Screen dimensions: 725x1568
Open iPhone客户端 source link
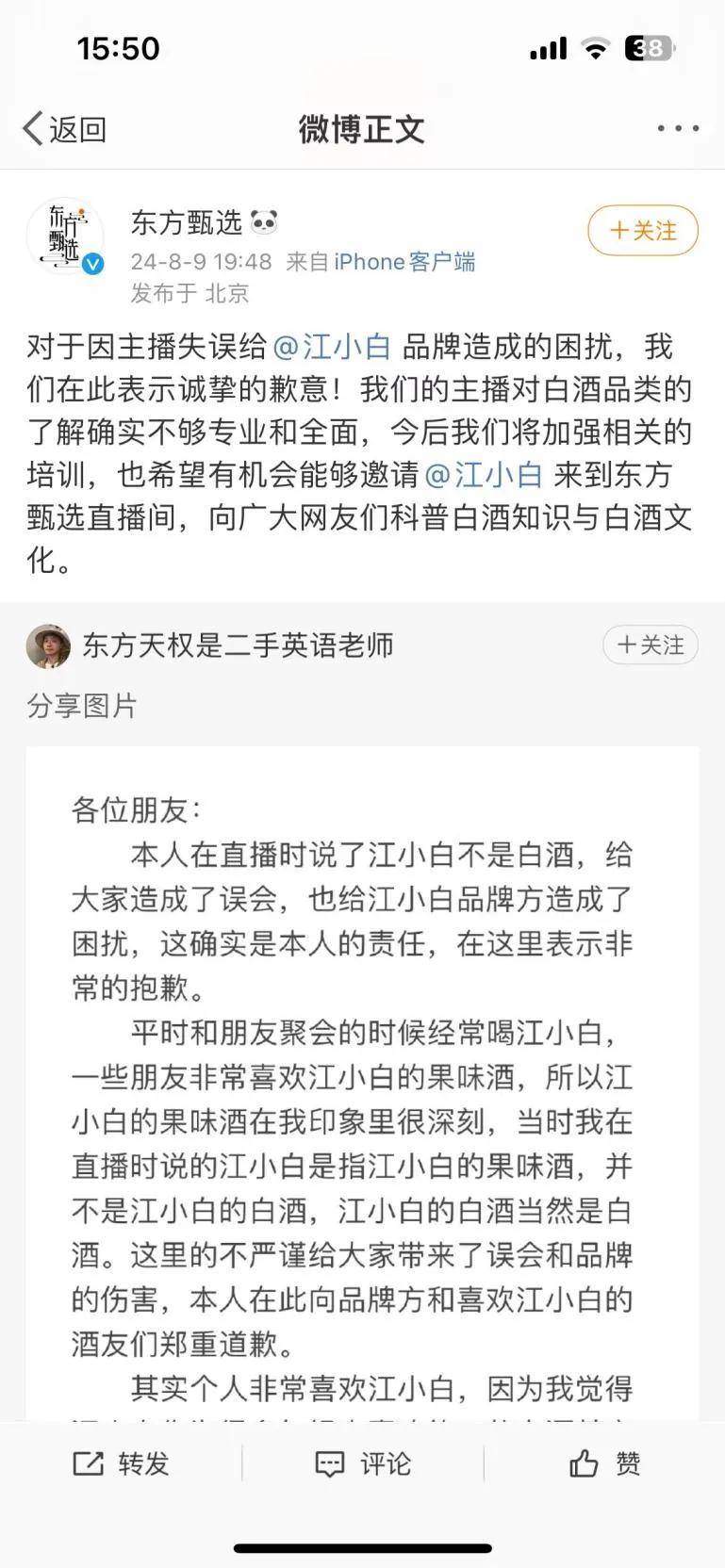(x=404, y=262)
